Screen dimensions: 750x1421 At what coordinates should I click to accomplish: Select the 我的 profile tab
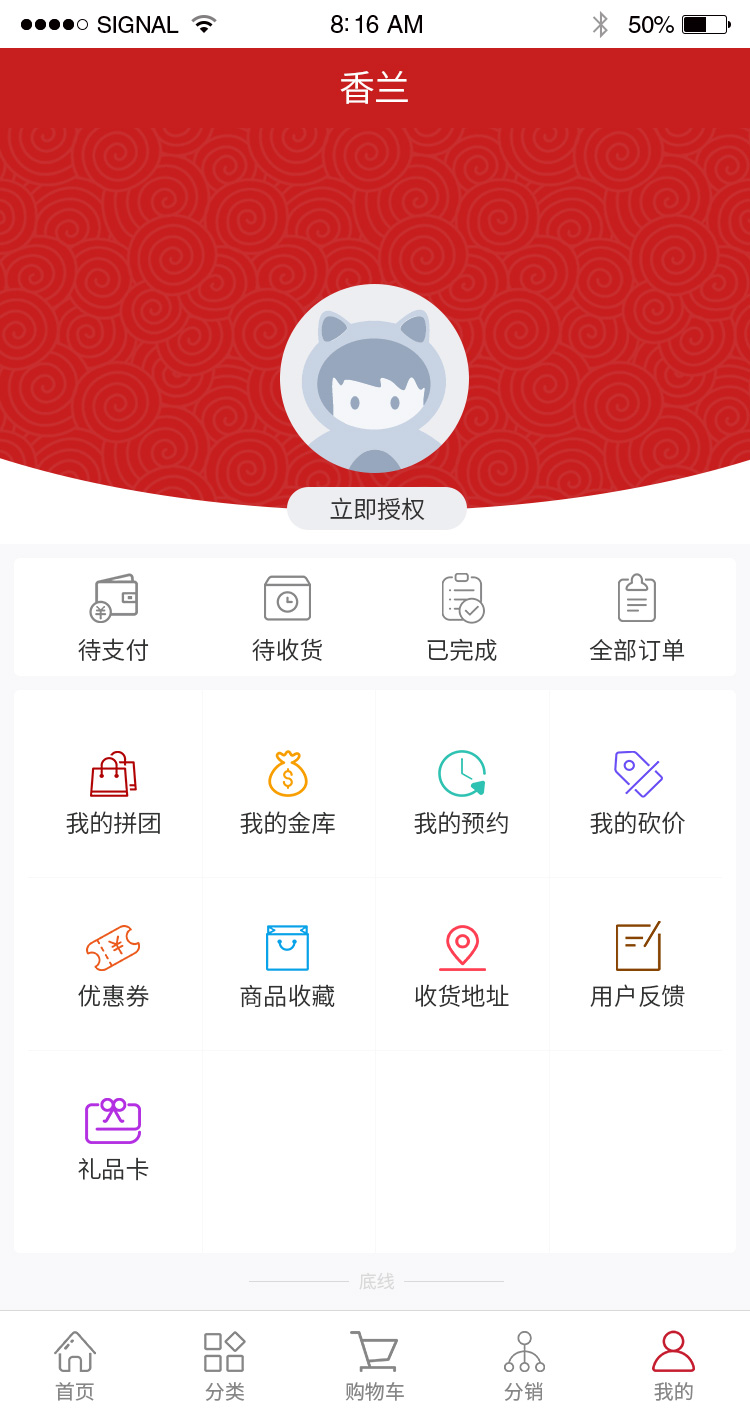pos(673,1366)
